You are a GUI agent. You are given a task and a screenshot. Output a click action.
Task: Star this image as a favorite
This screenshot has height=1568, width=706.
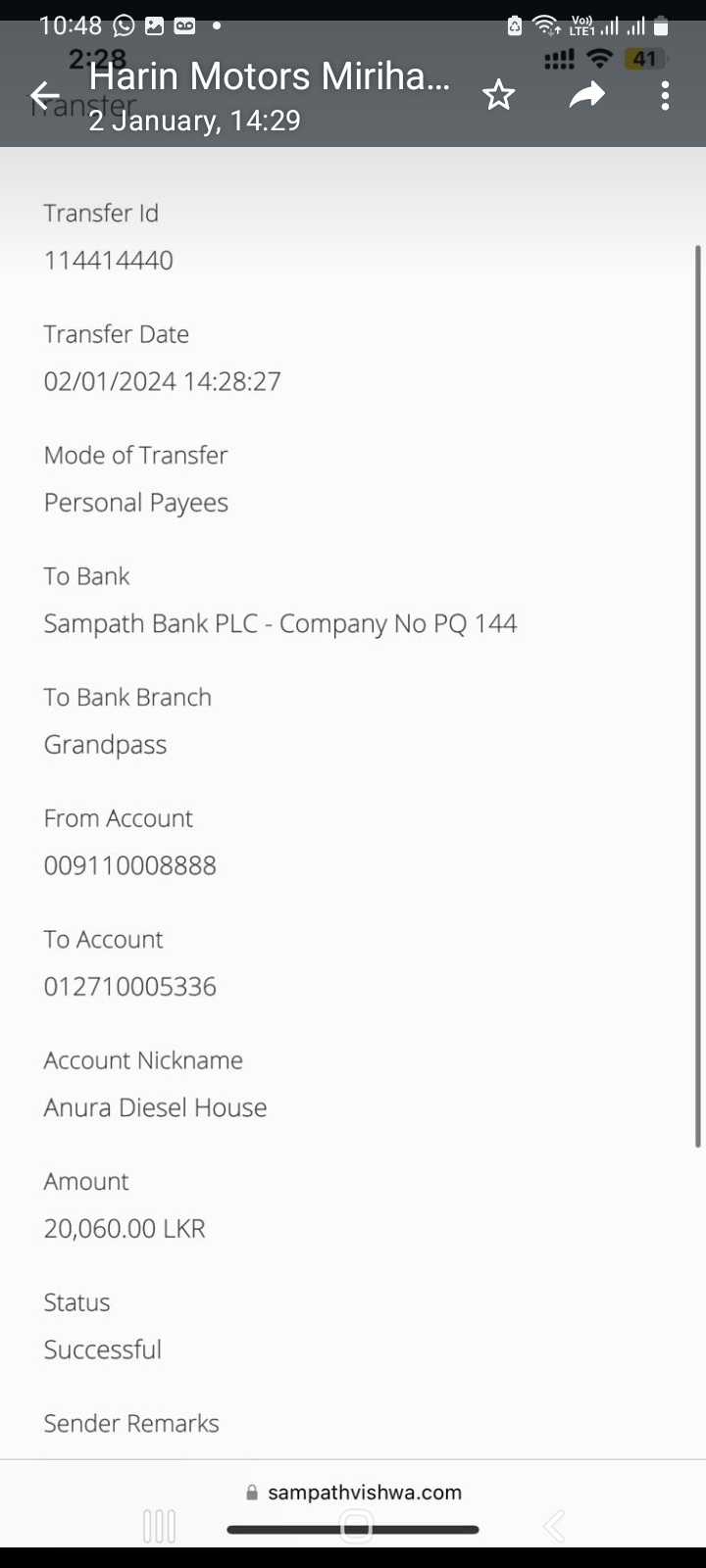[499, 95]
